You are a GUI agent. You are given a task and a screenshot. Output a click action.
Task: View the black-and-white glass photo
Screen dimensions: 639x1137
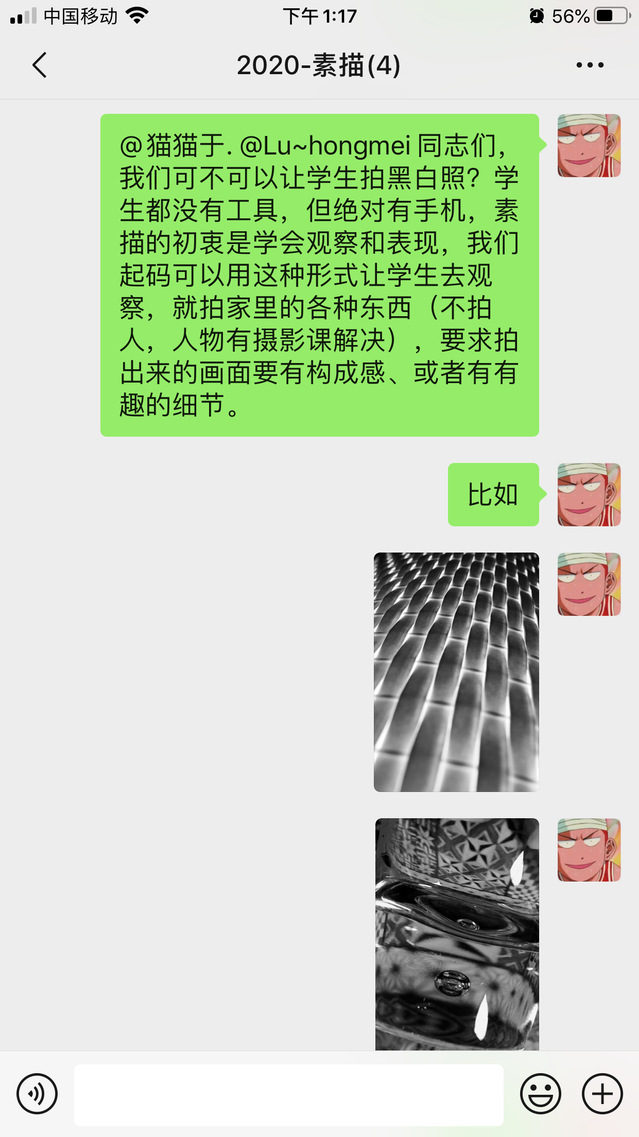pos(457,934)
